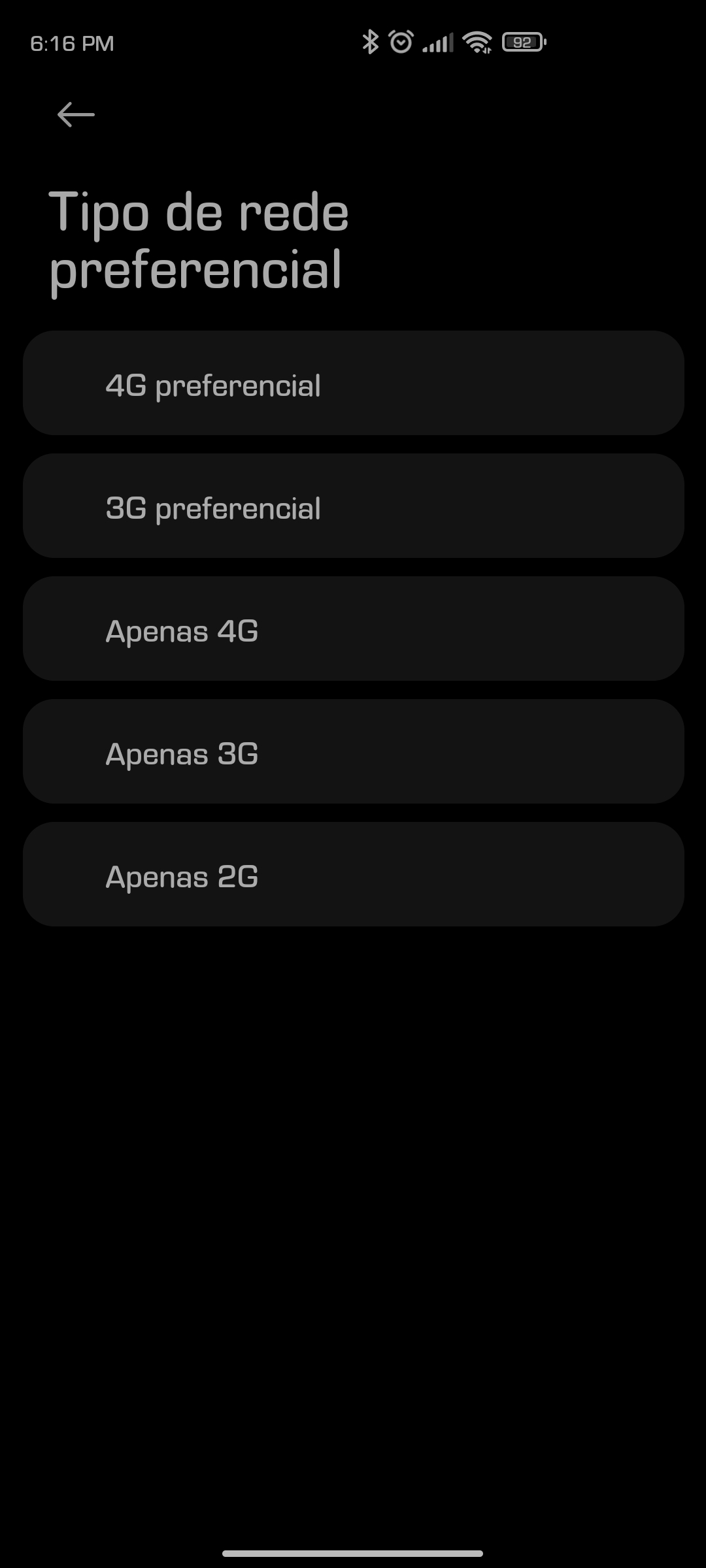Choose the 3G preferencial option
Viewport: 706px width, 1568px height.
[353, 506]
